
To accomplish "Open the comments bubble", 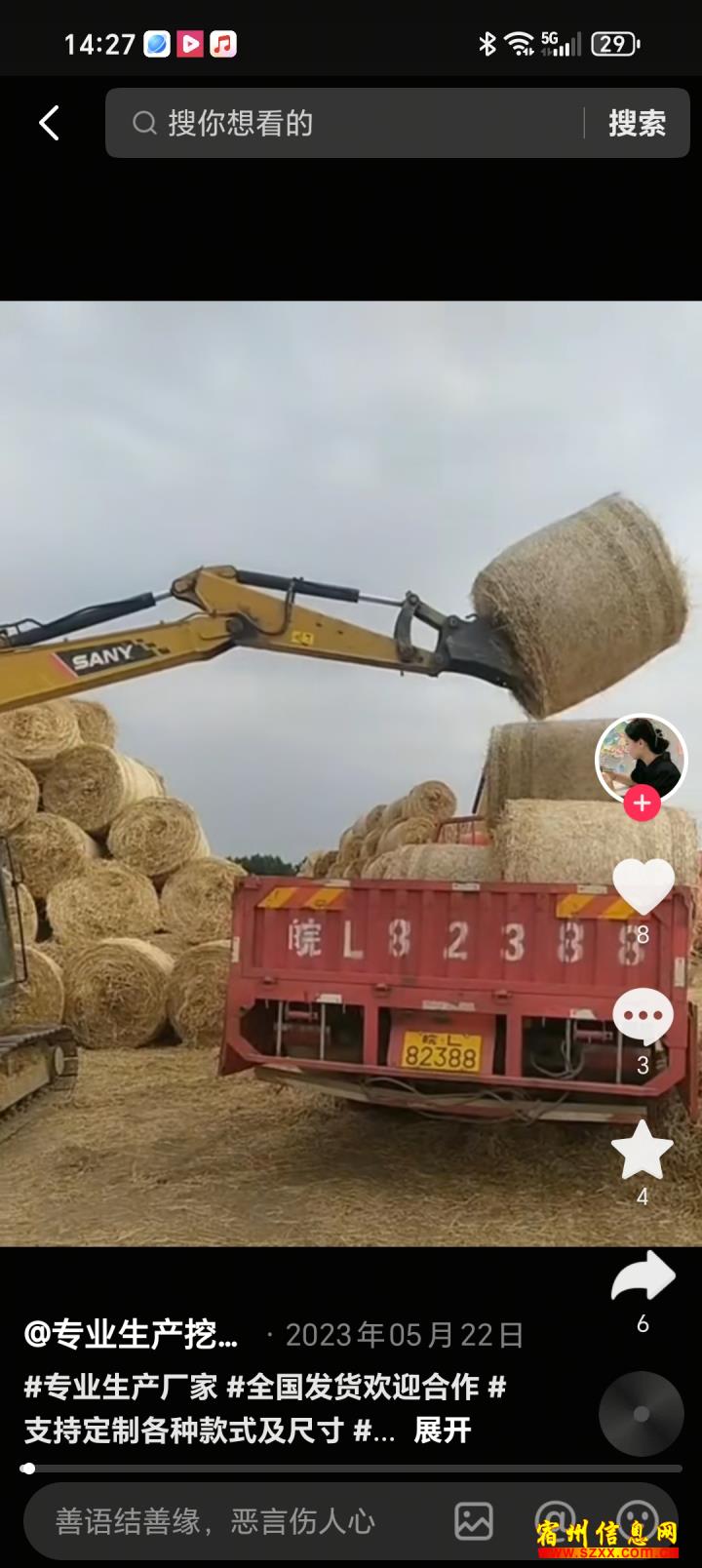I will 643,1017.
